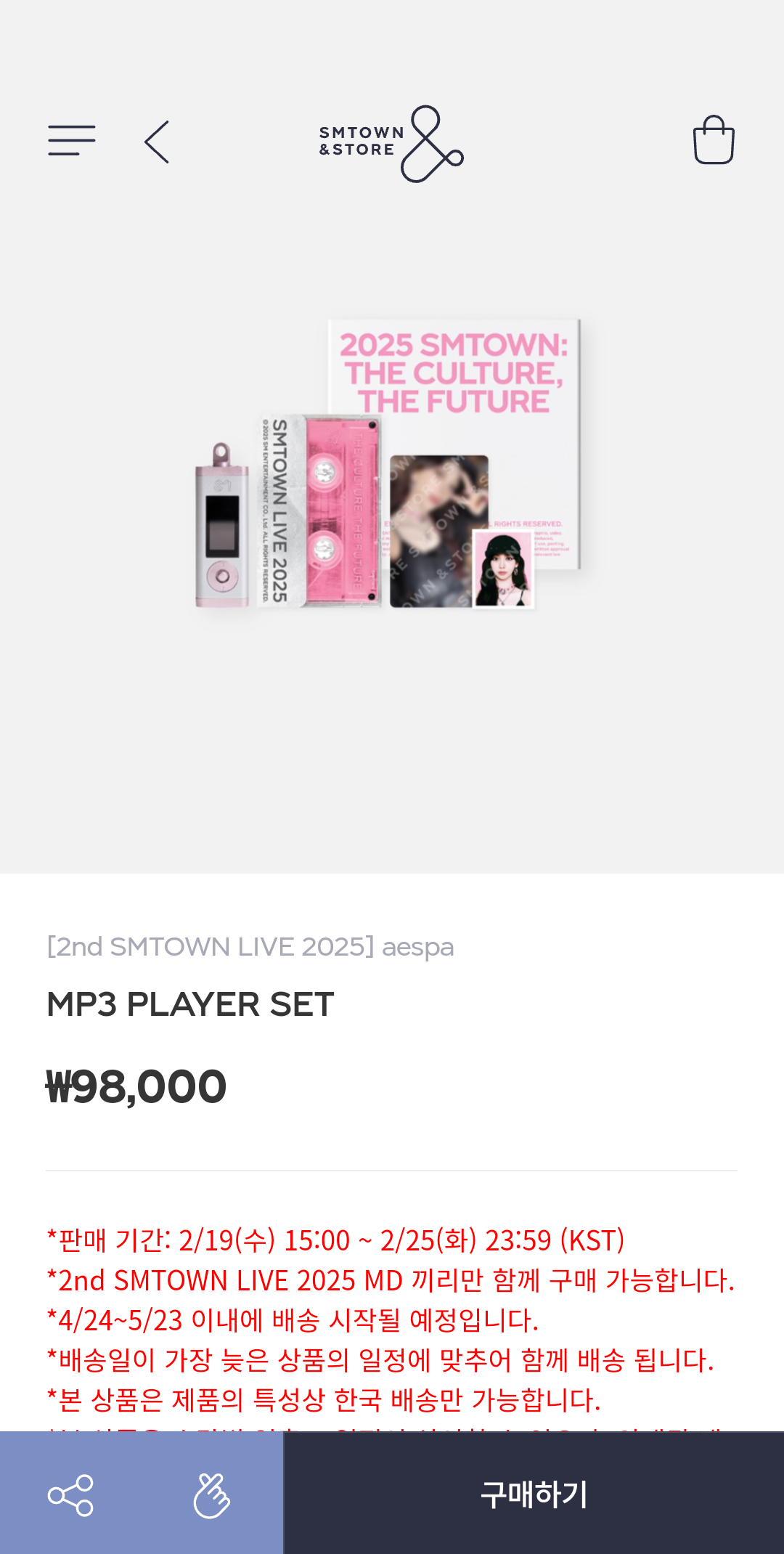The height and width of the screenshot is (1554, 784).
Task: Go to SMTOWN & STORE home via logo
Action: click(391, 143)
